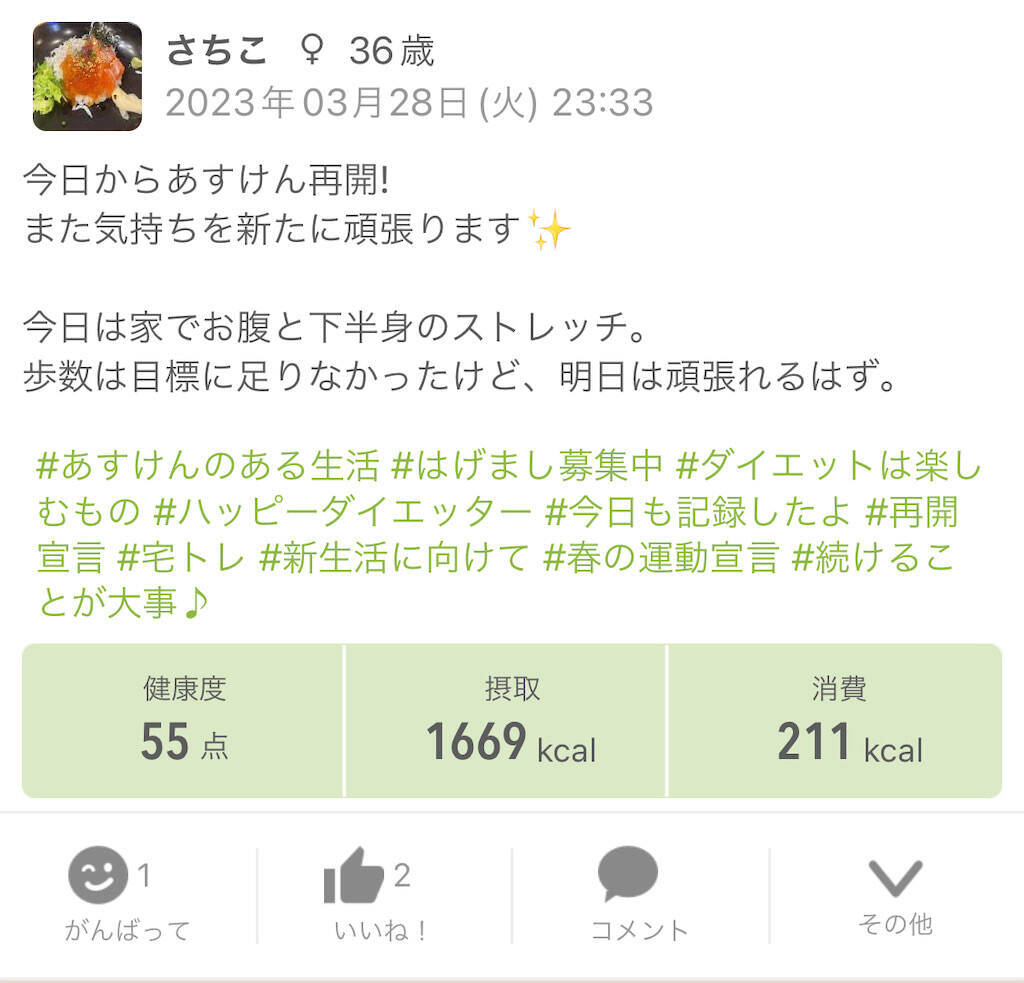Open さちこ's user name
The width and height of the screenshot is (1024, 983).
[x=216, y=50]
